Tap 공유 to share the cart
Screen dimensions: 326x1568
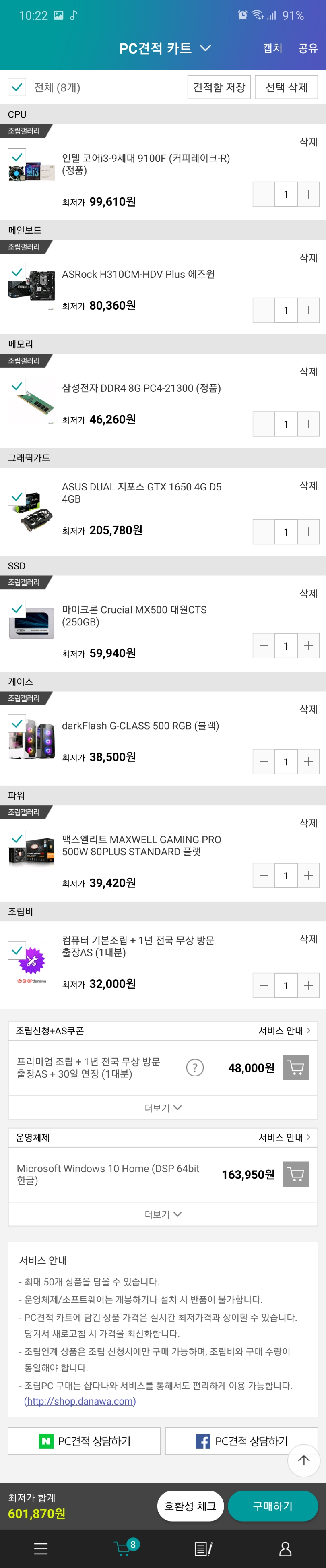pyautogui.click(x=308, y=48)
